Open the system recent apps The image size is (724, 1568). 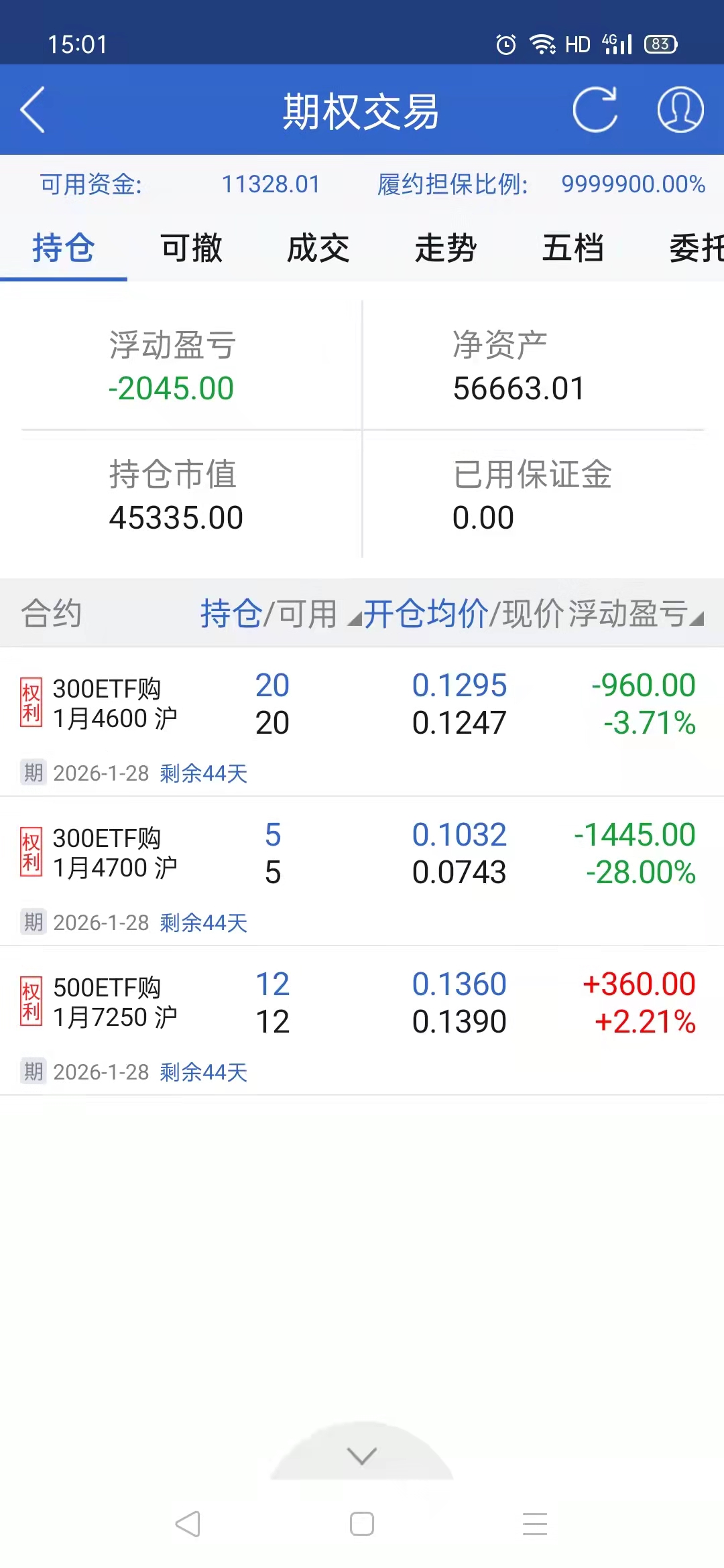[x=535, y=1524]
